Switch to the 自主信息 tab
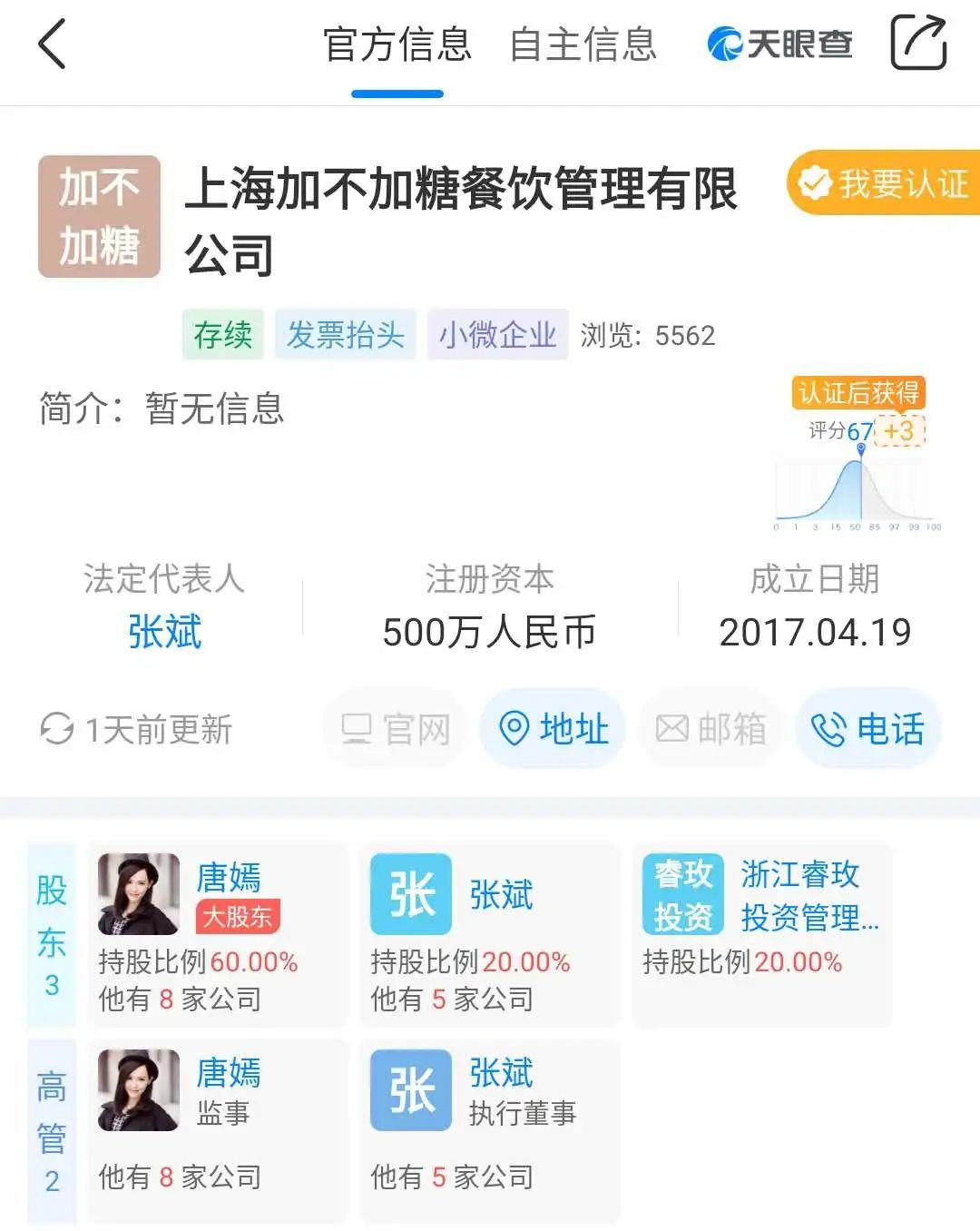 pos(583,44)
